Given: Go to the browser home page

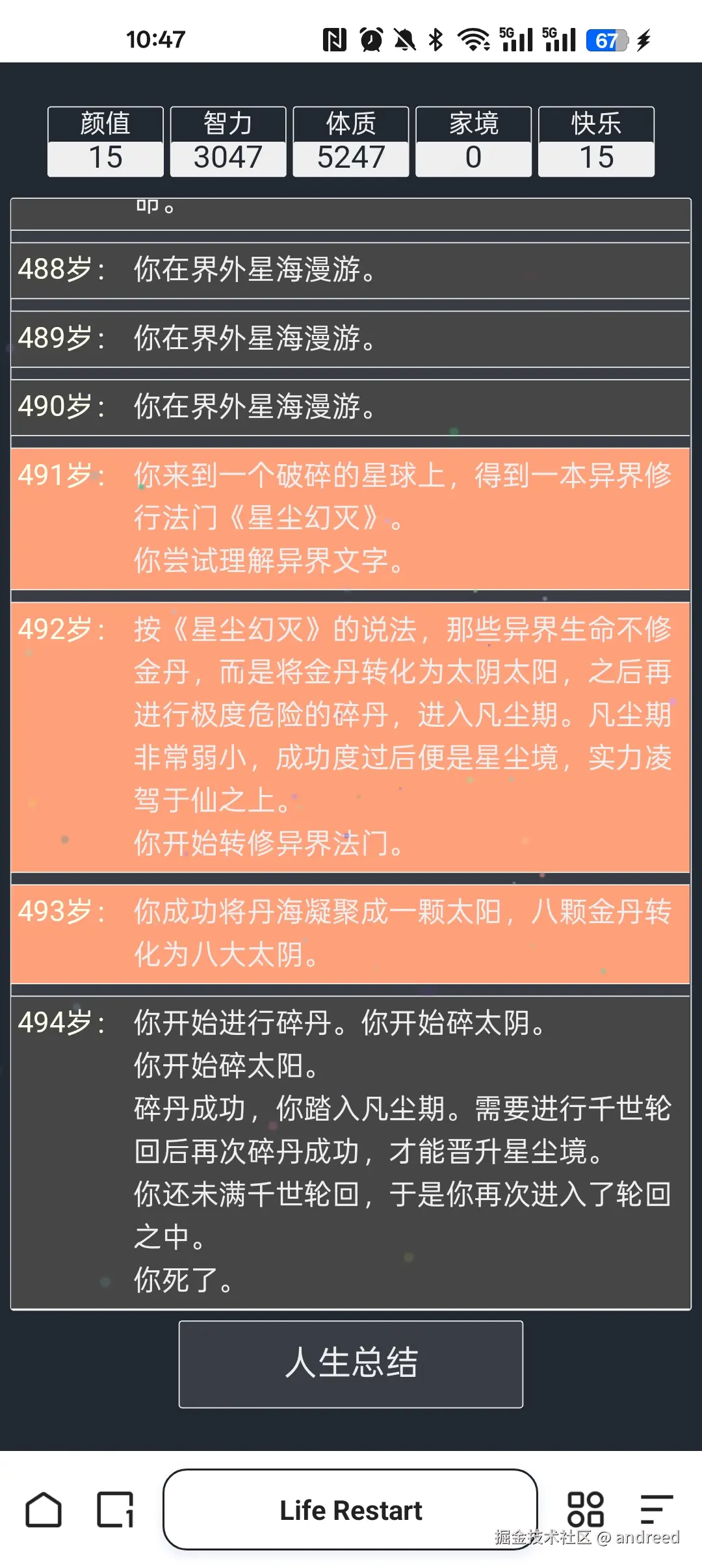Looking at the screenshot, I should click(44, 1509).
